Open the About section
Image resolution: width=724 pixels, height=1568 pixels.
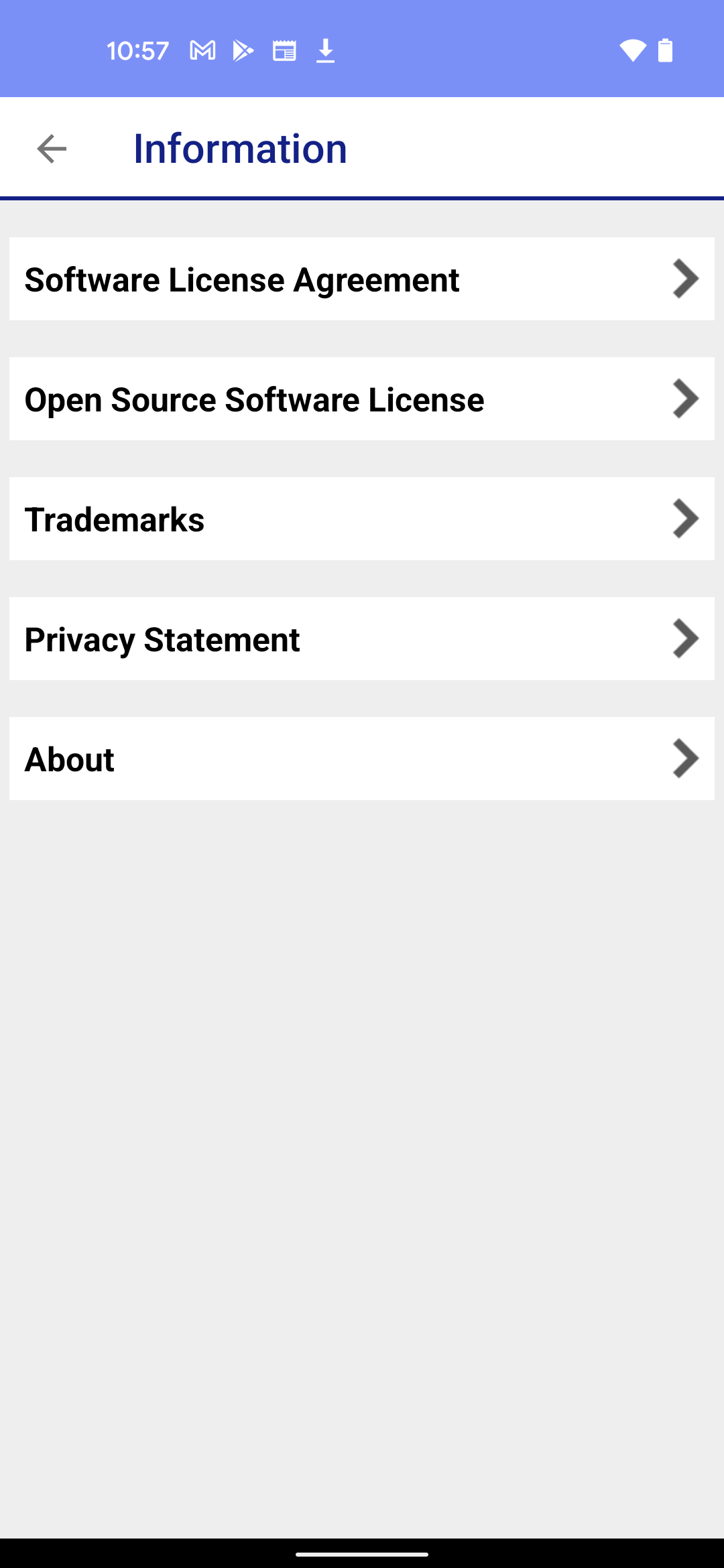[362, 759]
